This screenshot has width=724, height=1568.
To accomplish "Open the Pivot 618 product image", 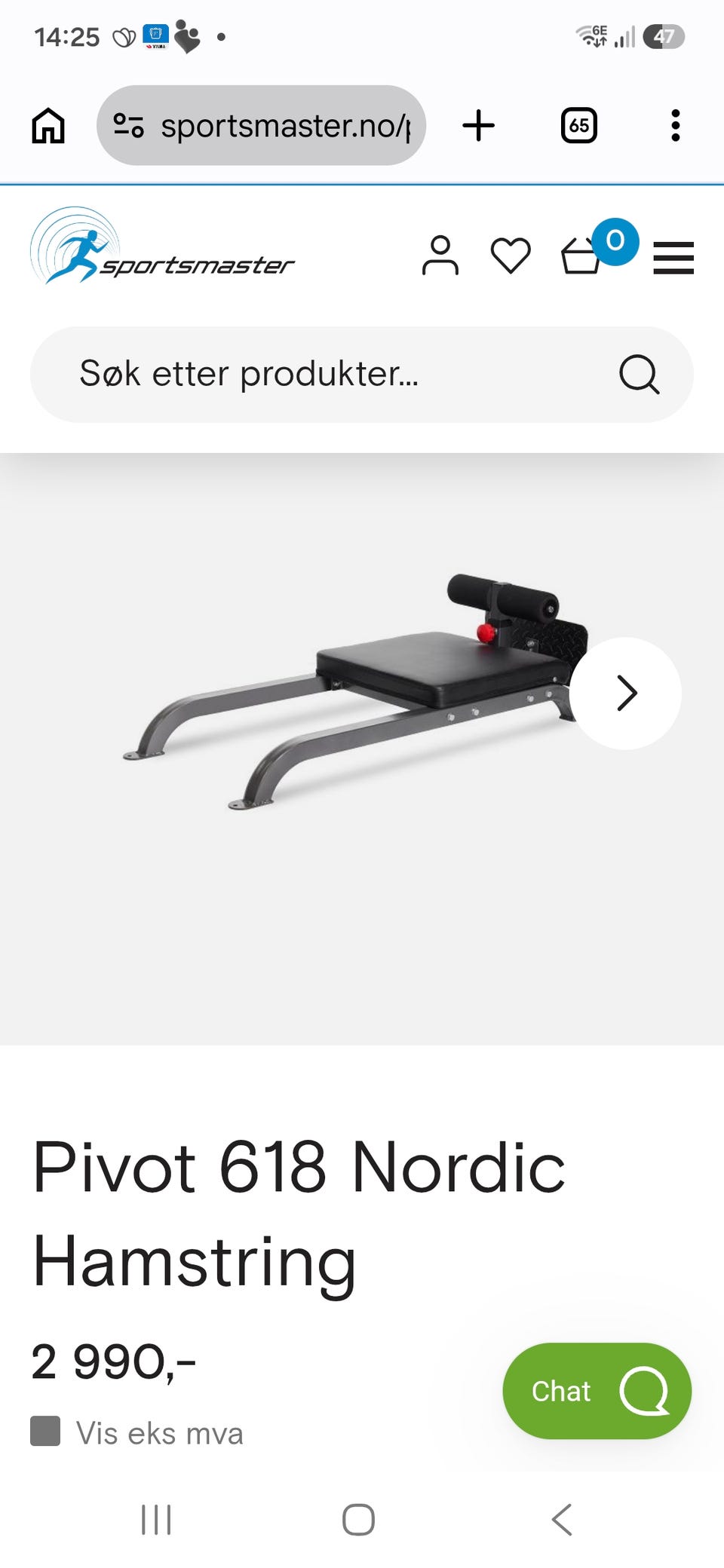I will (356, 691).
